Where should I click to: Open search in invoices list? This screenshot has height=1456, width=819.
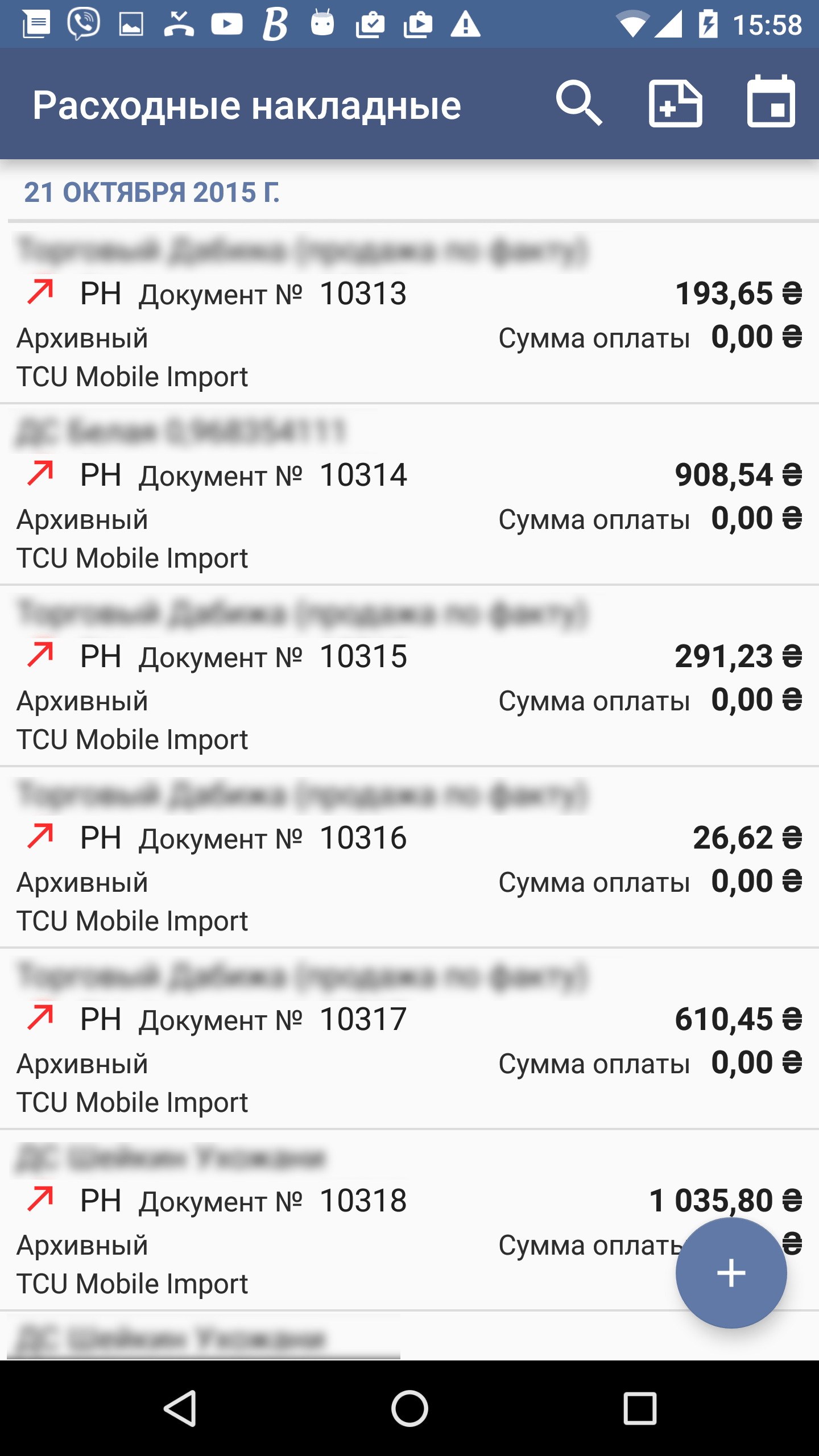pos(579,104)
